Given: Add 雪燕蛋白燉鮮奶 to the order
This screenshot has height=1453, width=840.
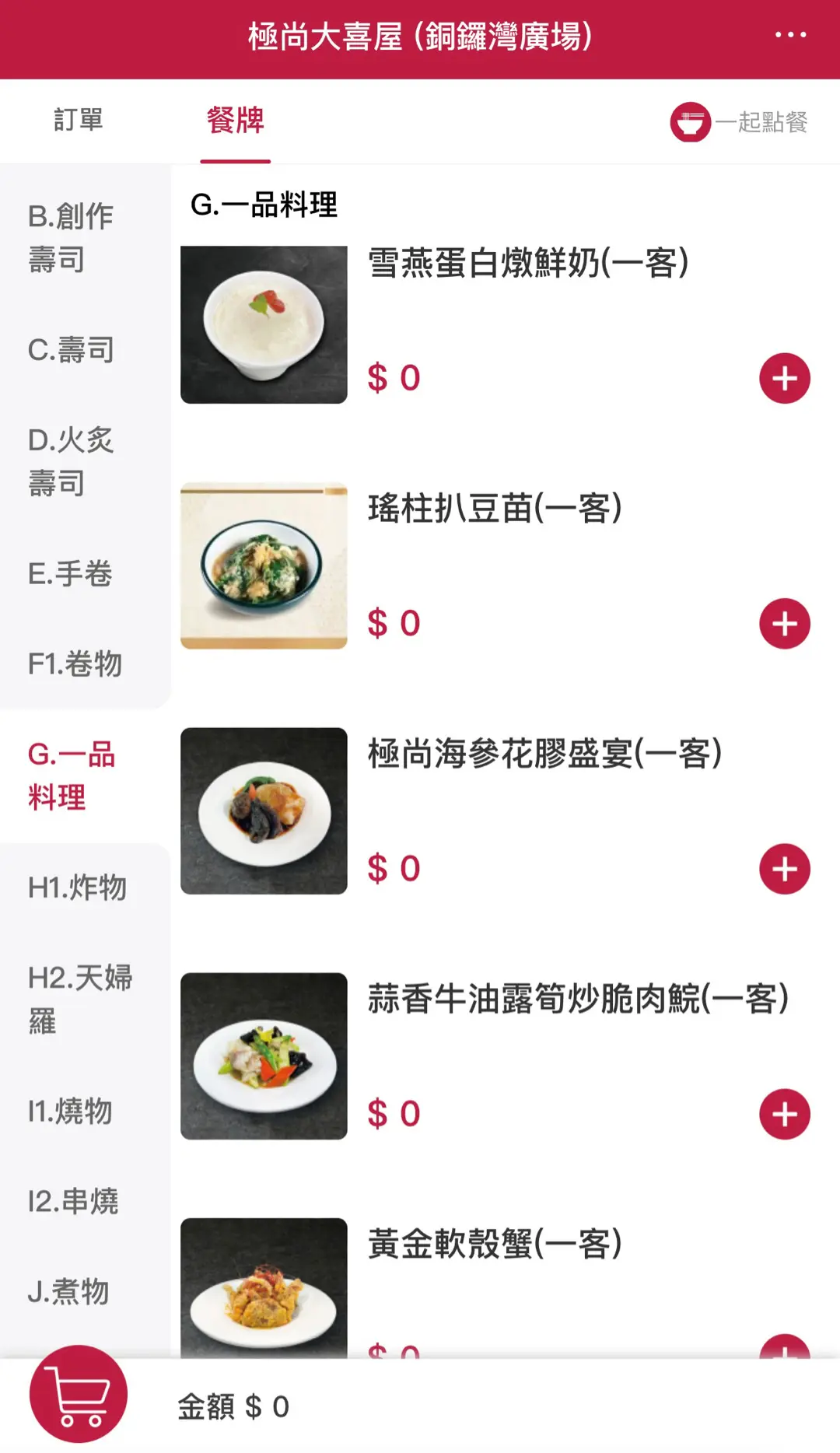Looking at the screenshot, I should coord(784,379).
